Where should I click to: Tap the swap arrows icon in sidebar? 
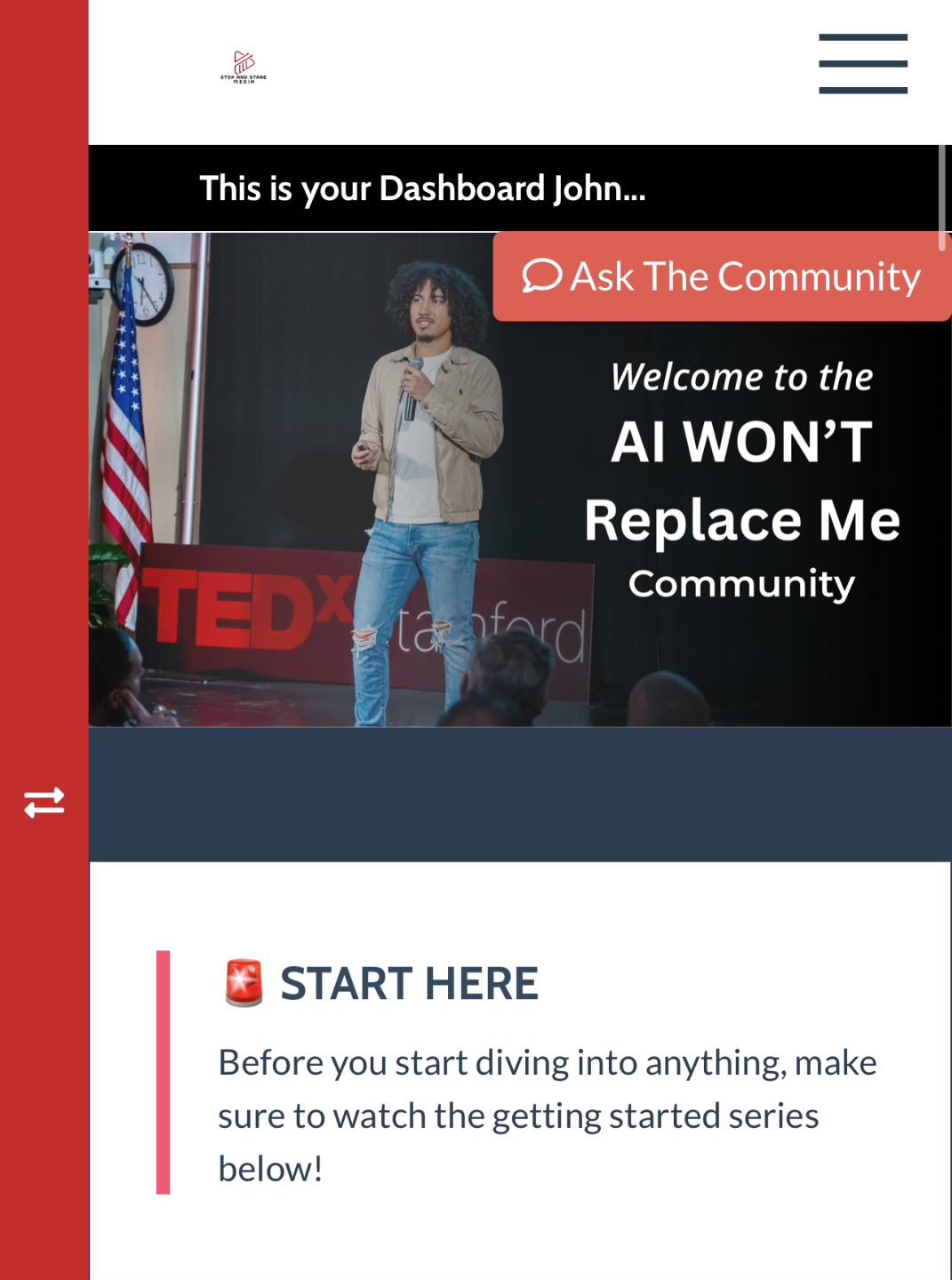pos(44,803)
